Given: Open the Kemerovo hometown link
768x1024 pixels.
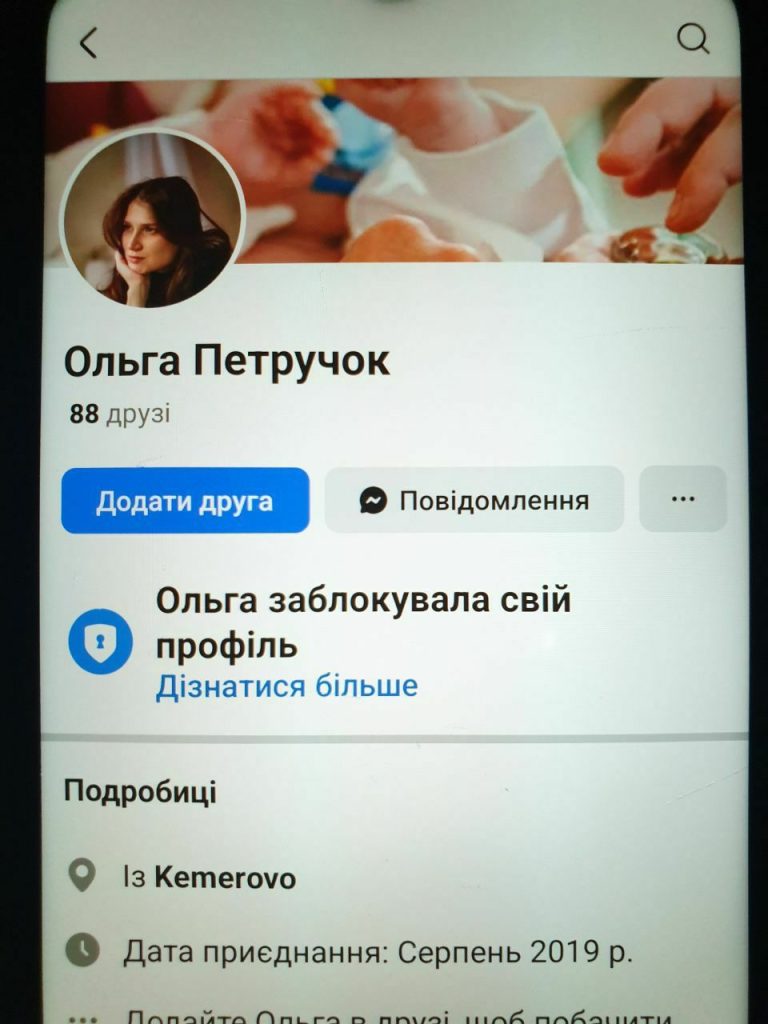Looking at the screenshot, I should tap(224, 878).
